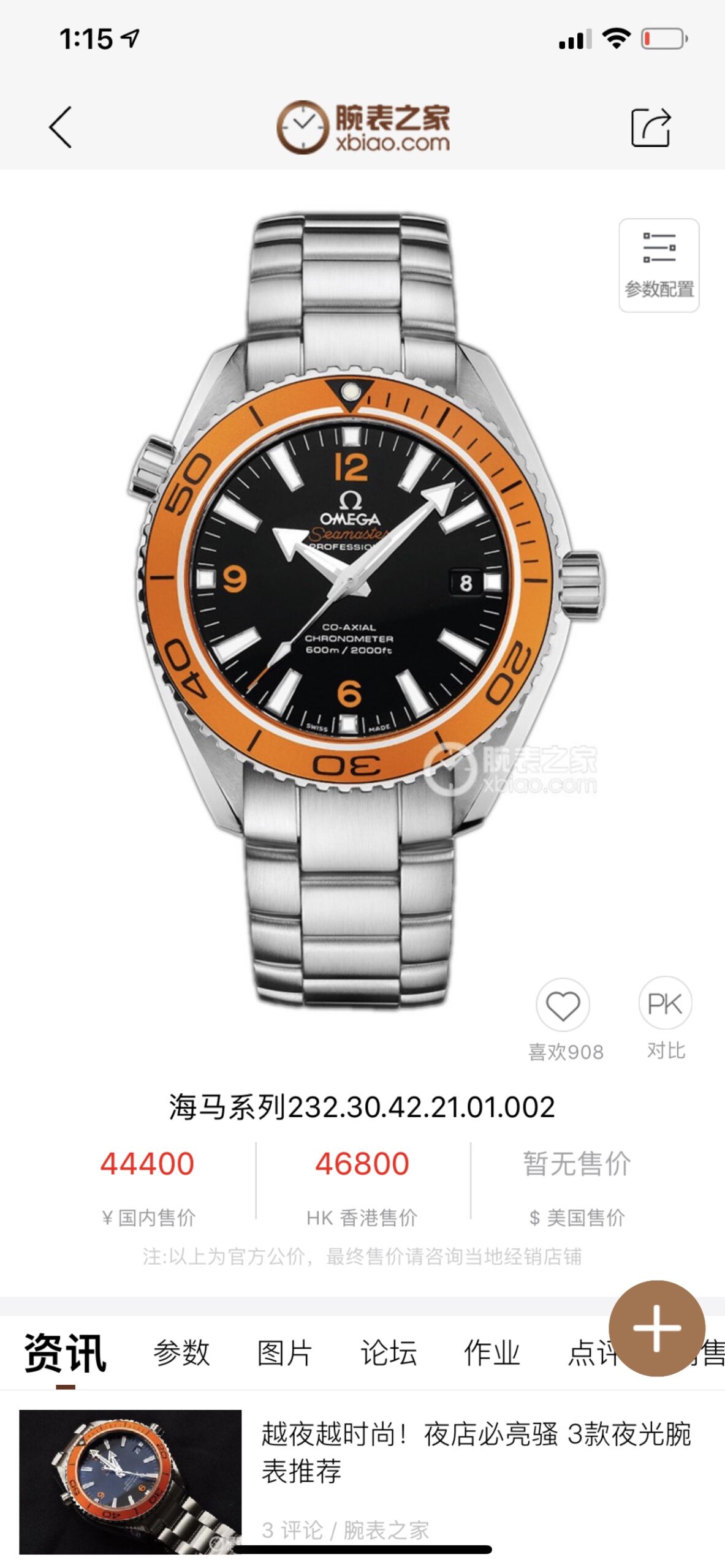Open article 越夜越时尚 夜光腕表推荐
Viewport: 725px width, 1568px height.
click(476, 1452)
